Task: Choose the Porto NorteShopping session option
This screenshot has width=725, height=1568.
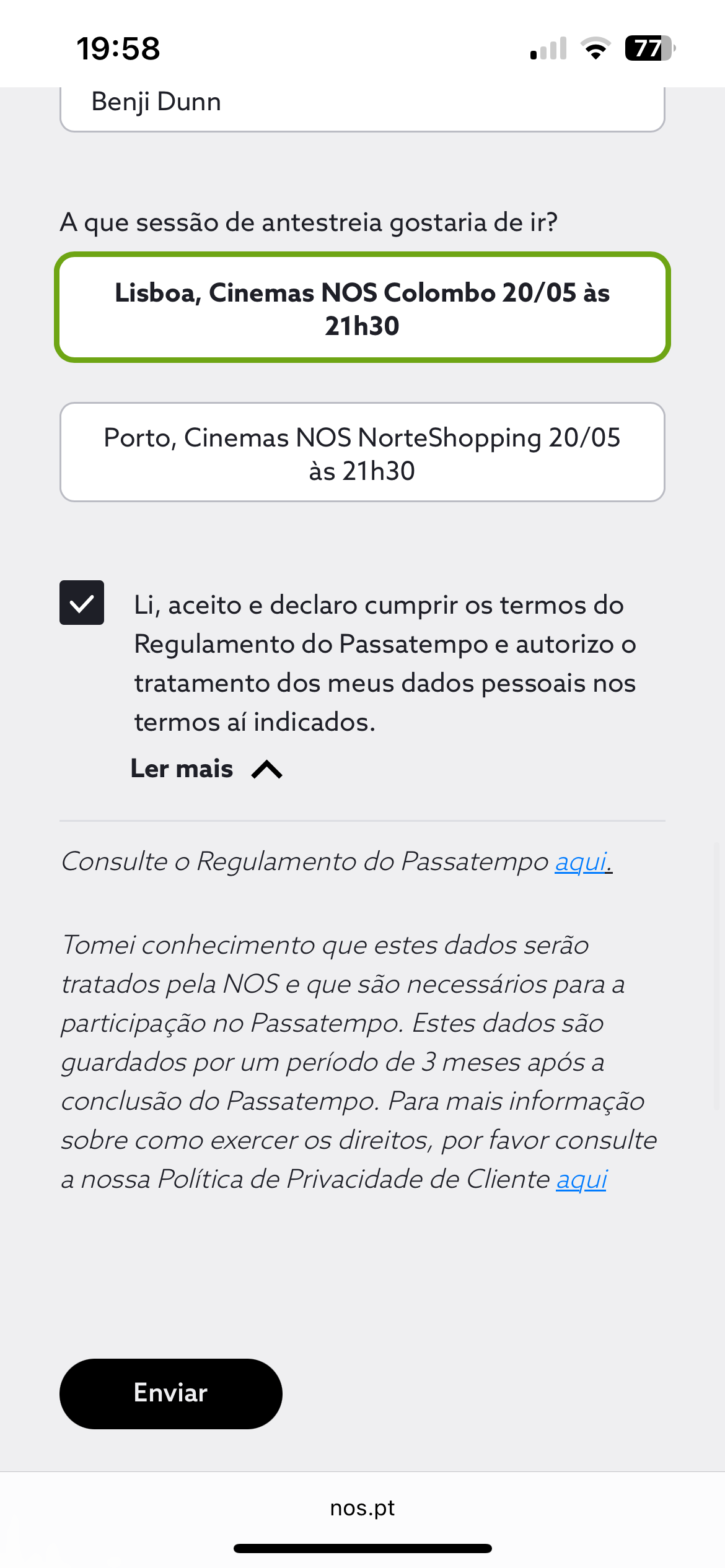Action: pos(362,452)
